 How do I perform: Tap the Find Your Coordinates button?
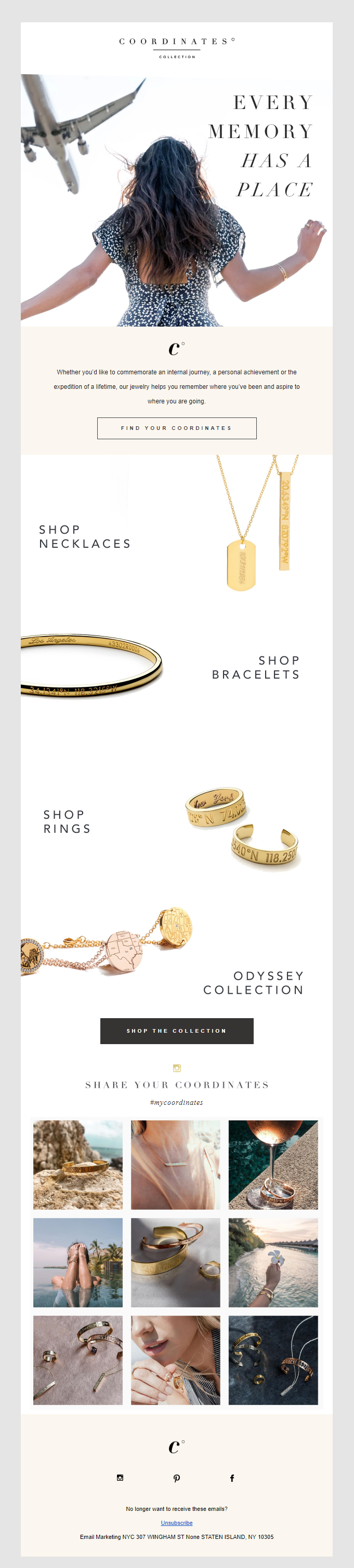click(x=177, y=428)
